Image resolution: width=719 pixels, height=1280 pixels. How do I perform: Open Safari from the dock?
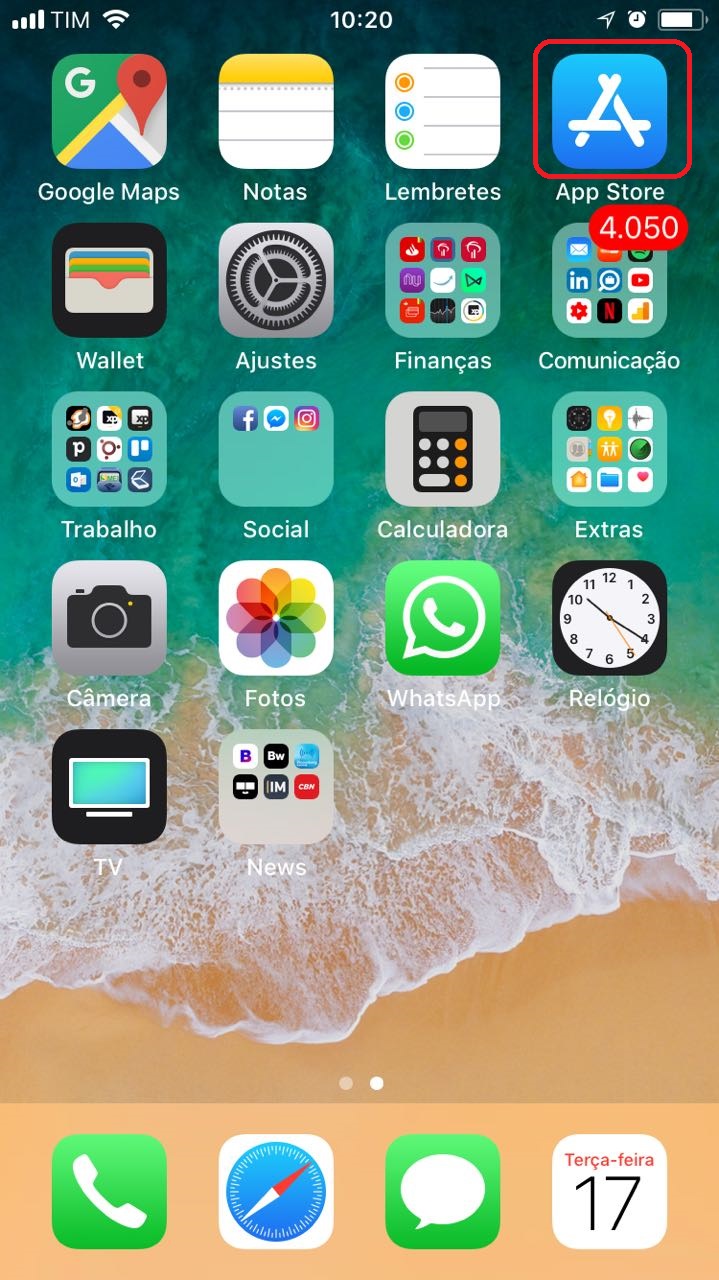tap(276, 1191)
